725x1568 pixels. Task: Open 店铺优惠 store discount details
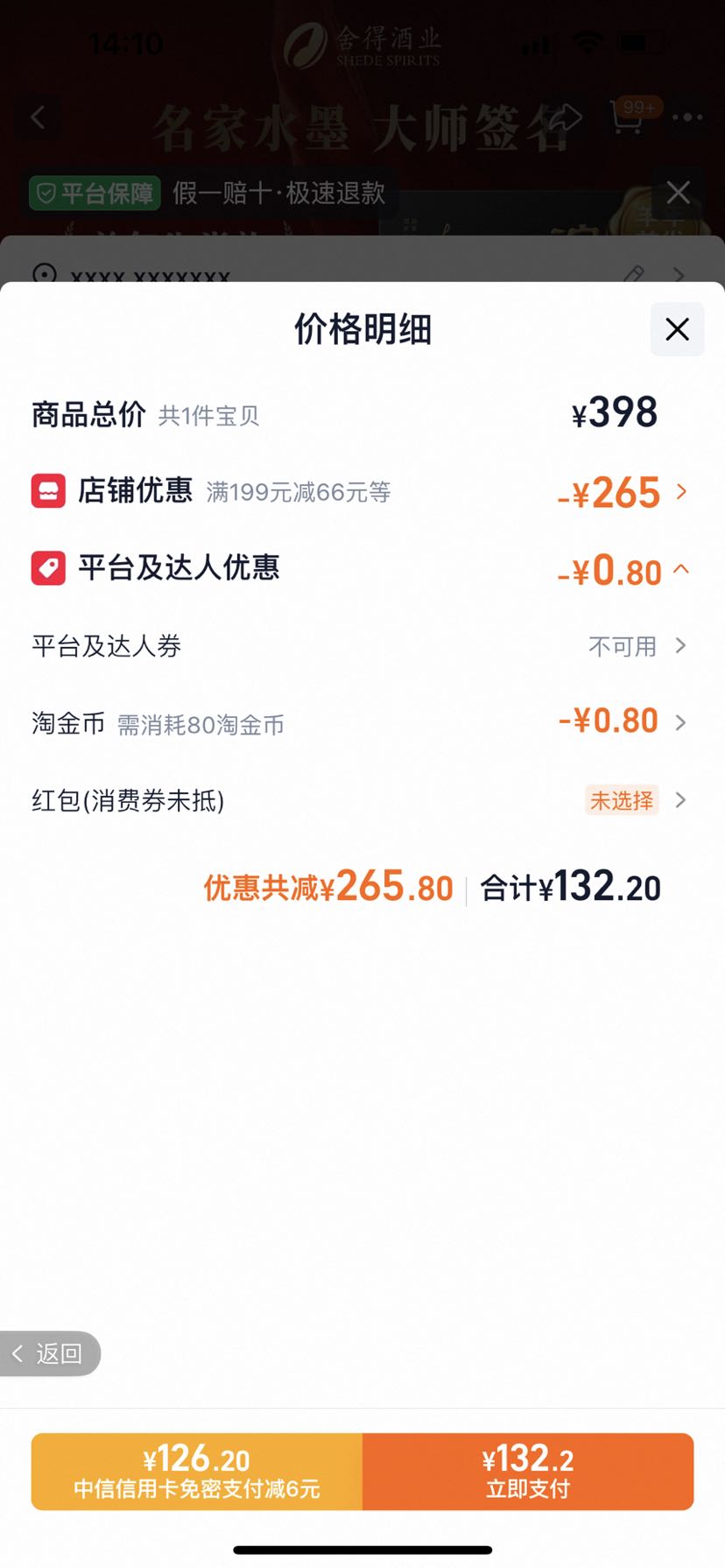(362, 492)
